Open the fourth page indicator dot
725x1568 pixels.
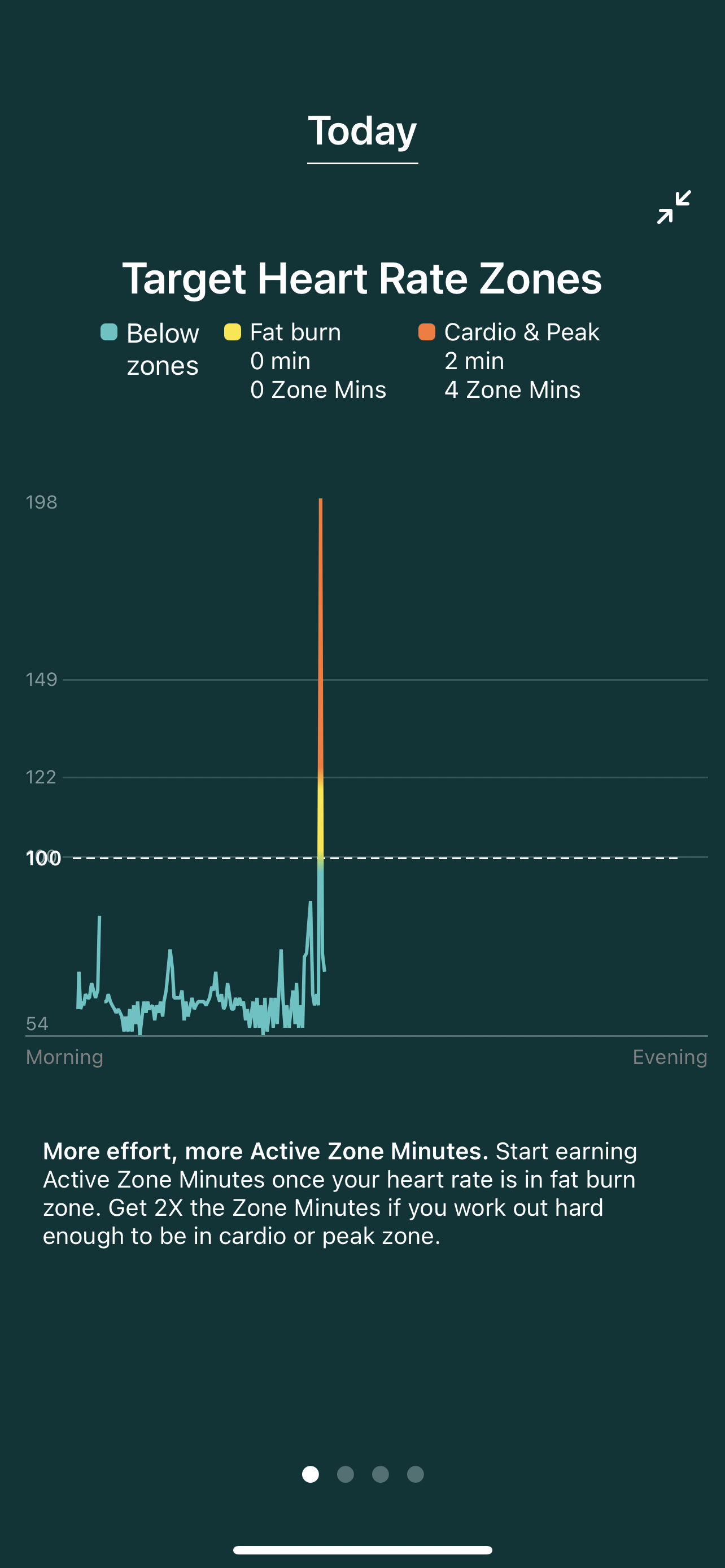415,1474
